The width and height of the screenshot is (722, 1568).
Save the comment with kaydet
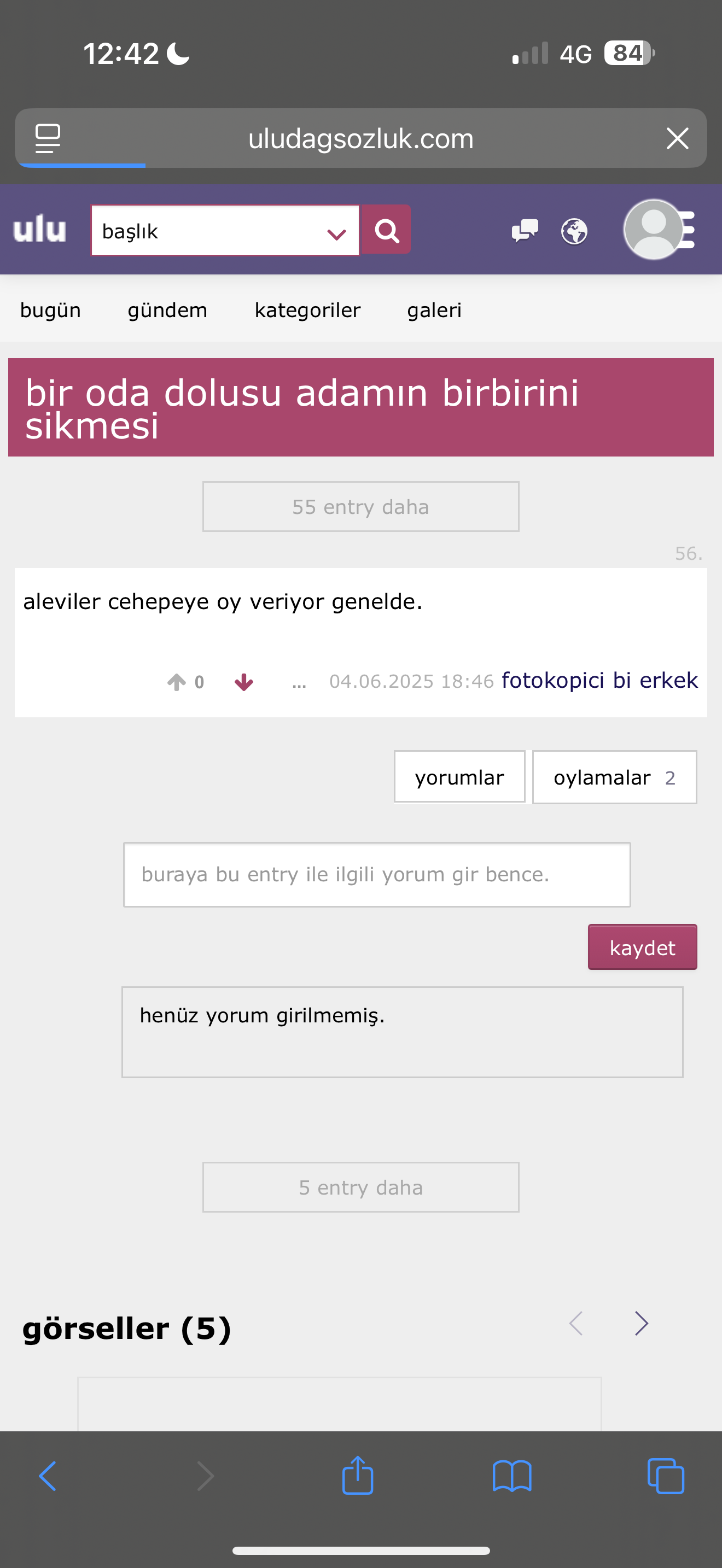pos(642,947)
